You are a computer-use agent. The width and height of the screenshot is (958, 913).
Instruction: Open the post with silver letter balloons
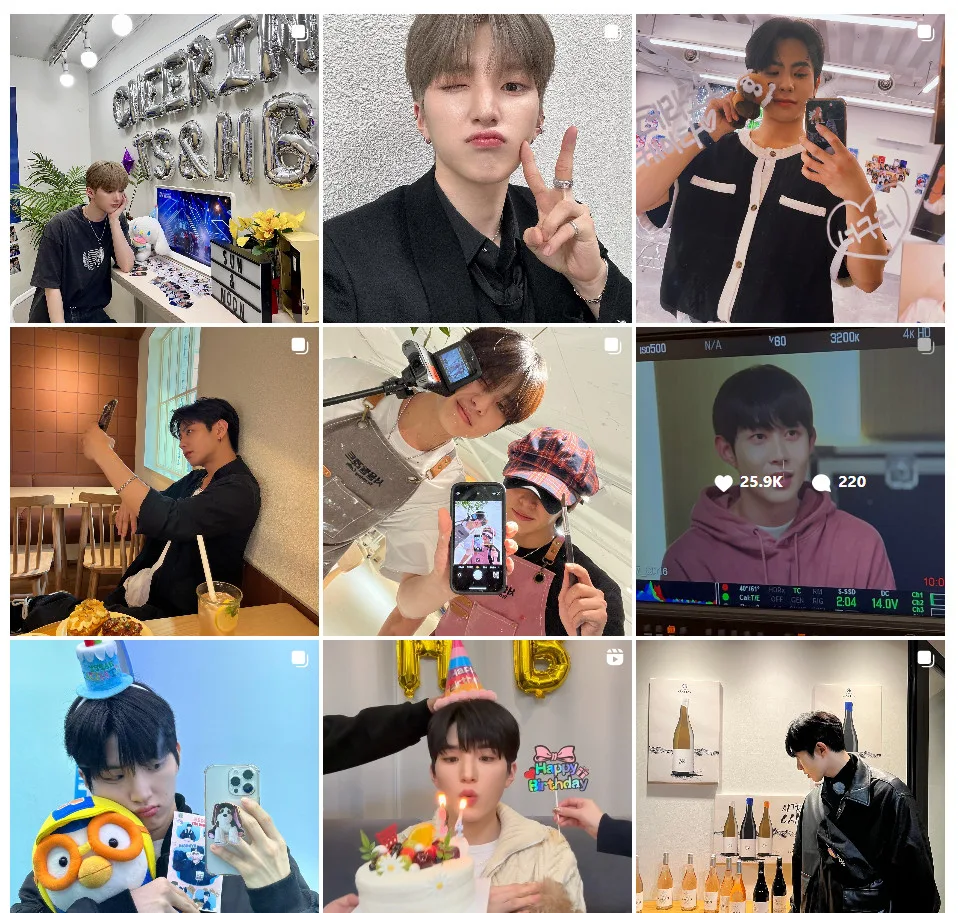(164, 168)
